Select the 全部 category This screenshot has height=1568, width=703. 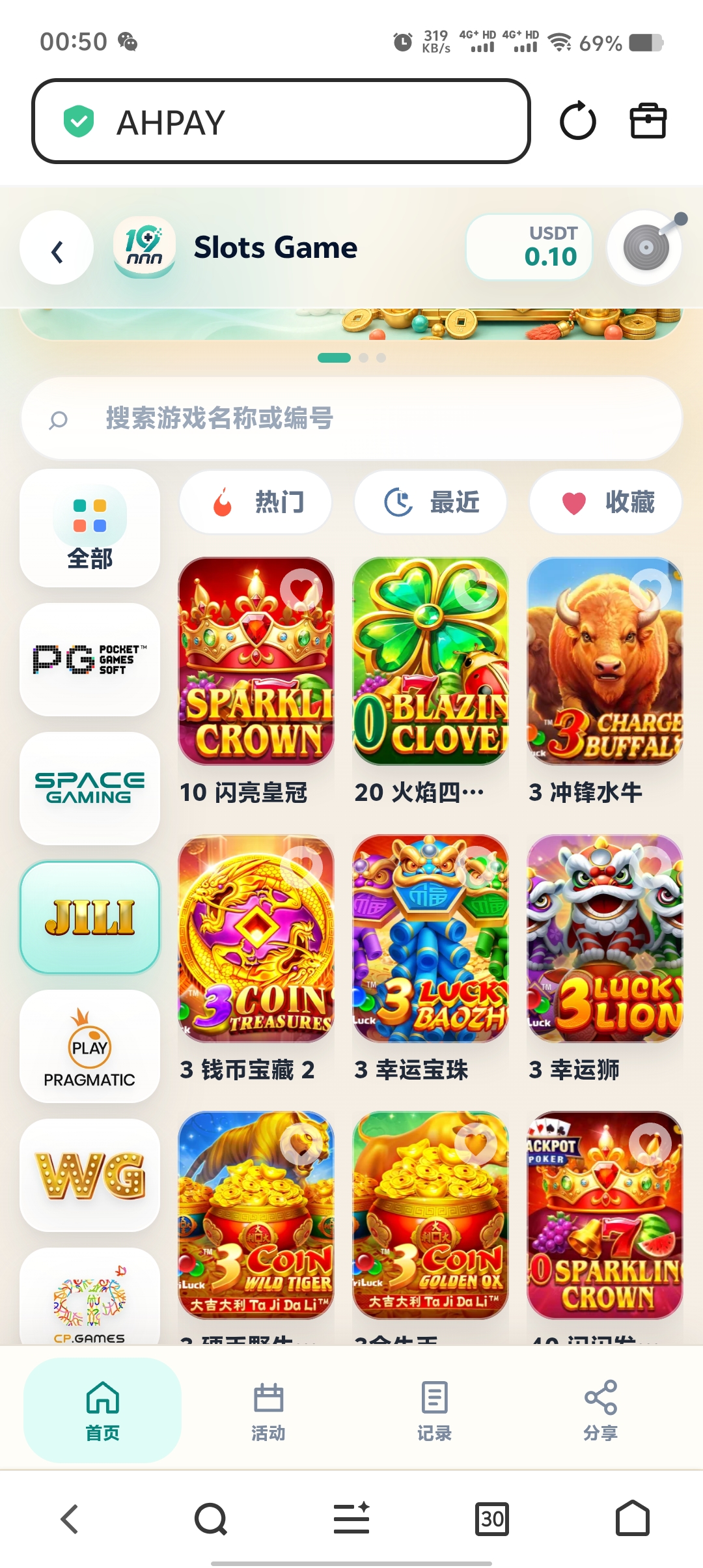pyautogui.click(x=90, y=528)
